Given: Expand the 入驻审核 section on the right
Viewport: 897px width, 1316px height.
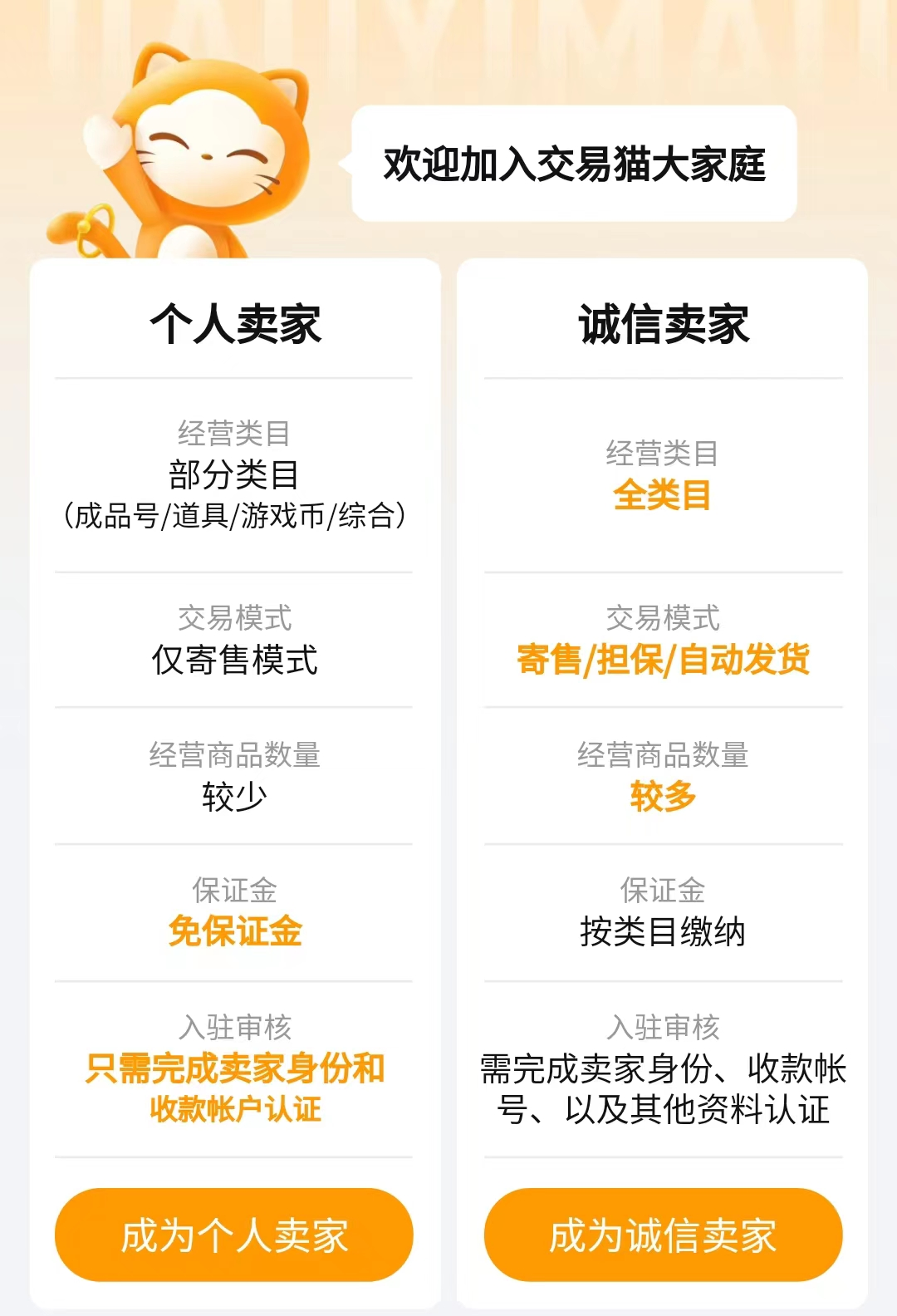Looking at the screenshot, I should (663, 1025).
